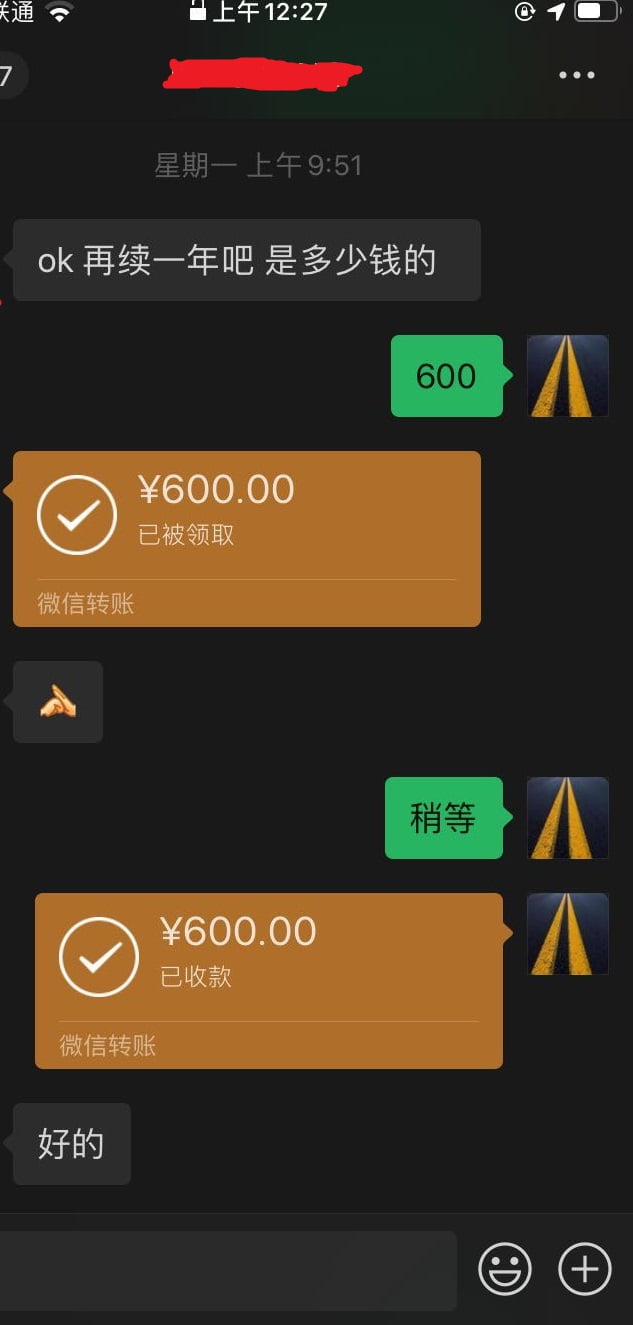Open the ¥600.00 transfer marked 已收款
Screen dimensions: 633x1325
coord(269,981)
